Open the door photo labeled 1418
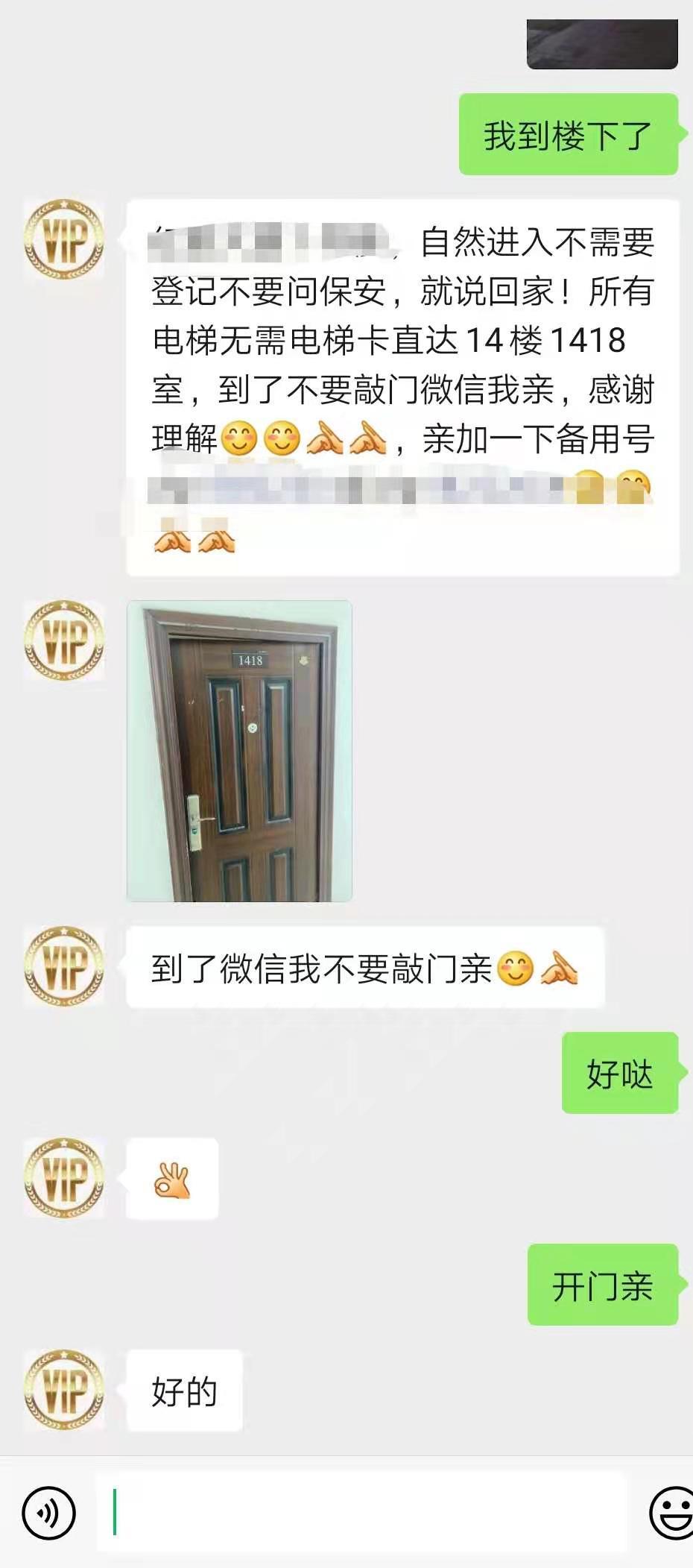The width and height of the screenshot is (693, 1568). 239,751
